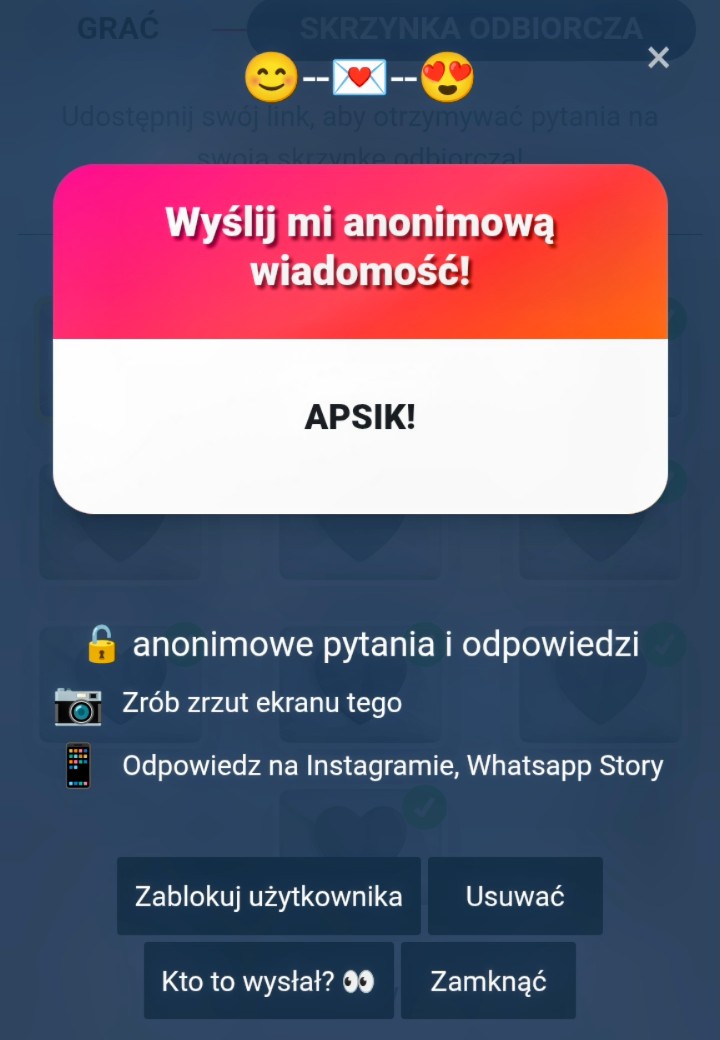Close the anonymous message popup with X
The height and width of the screenshot is (1040, 720).
(658, 58)
